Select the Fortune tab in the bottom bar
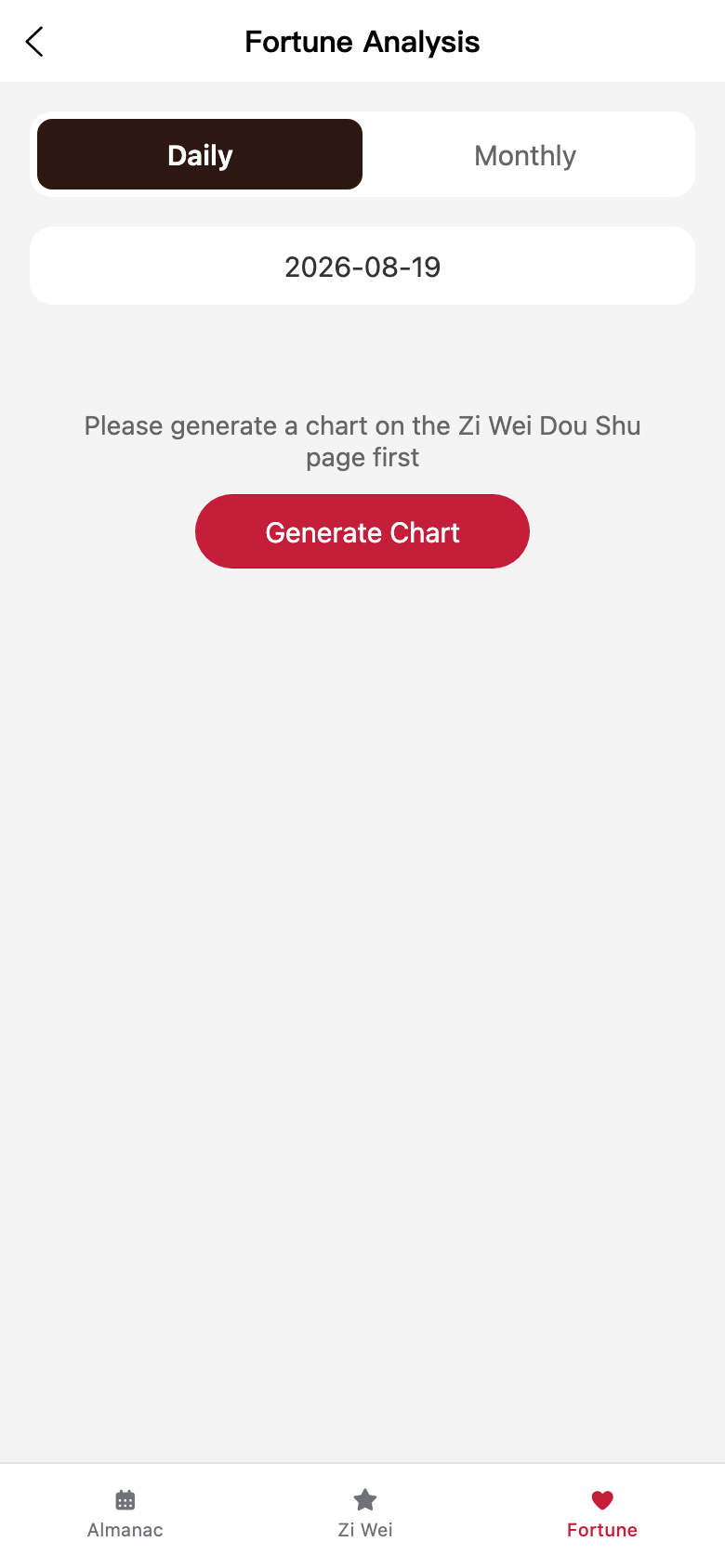Screen dimensions: 725x1568 coord(602,1514)
